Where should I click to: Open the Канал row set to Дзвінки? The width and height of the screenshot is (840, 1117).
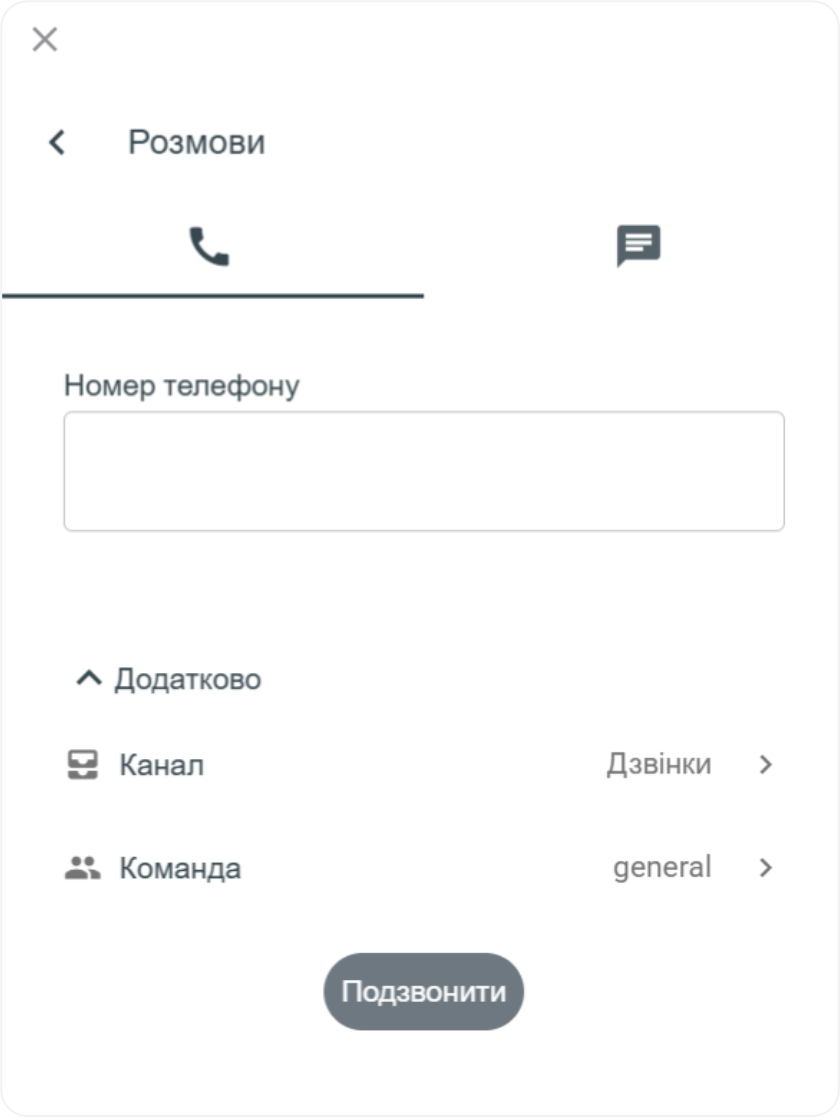(420, 765)
